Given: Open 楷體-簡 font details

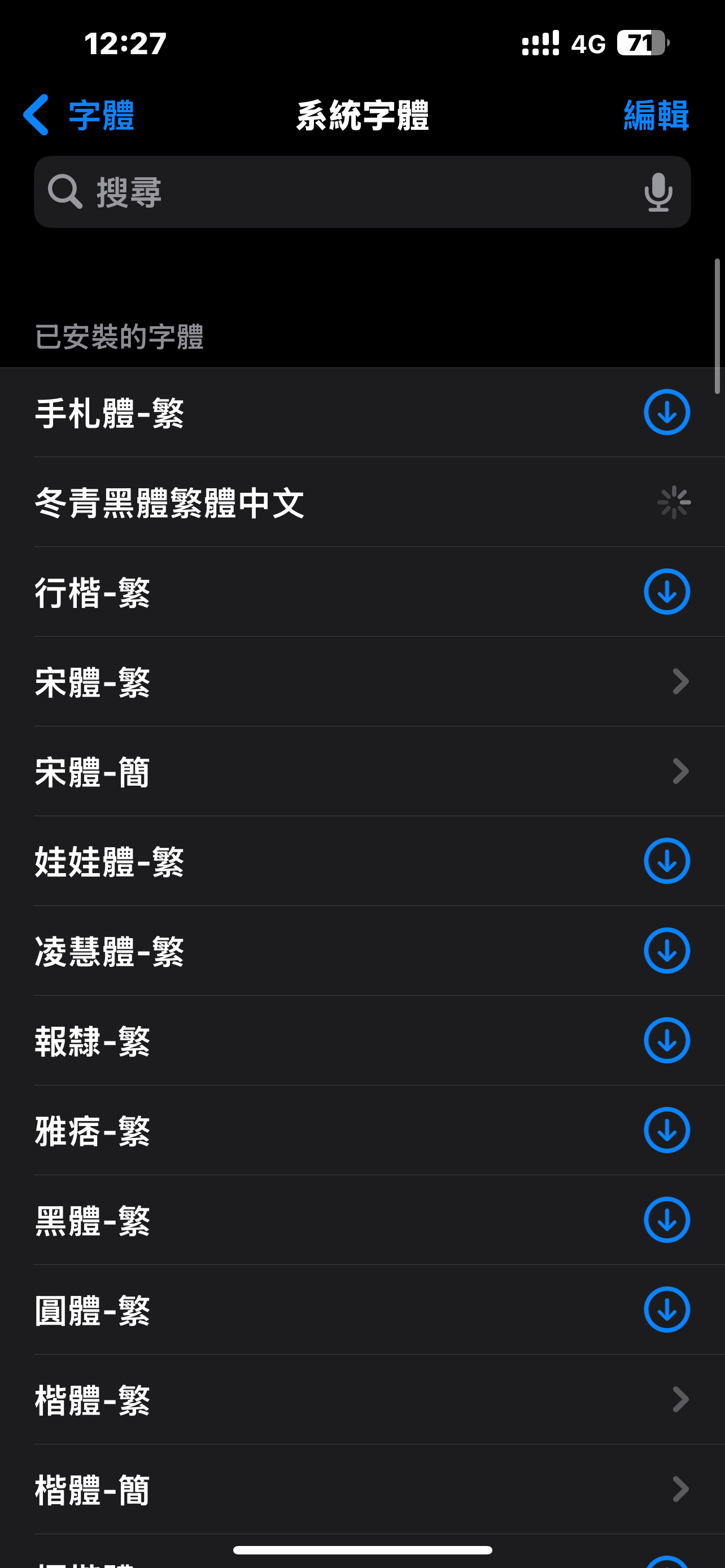Looking at the screenshot, I should (x=362, y=1490).
